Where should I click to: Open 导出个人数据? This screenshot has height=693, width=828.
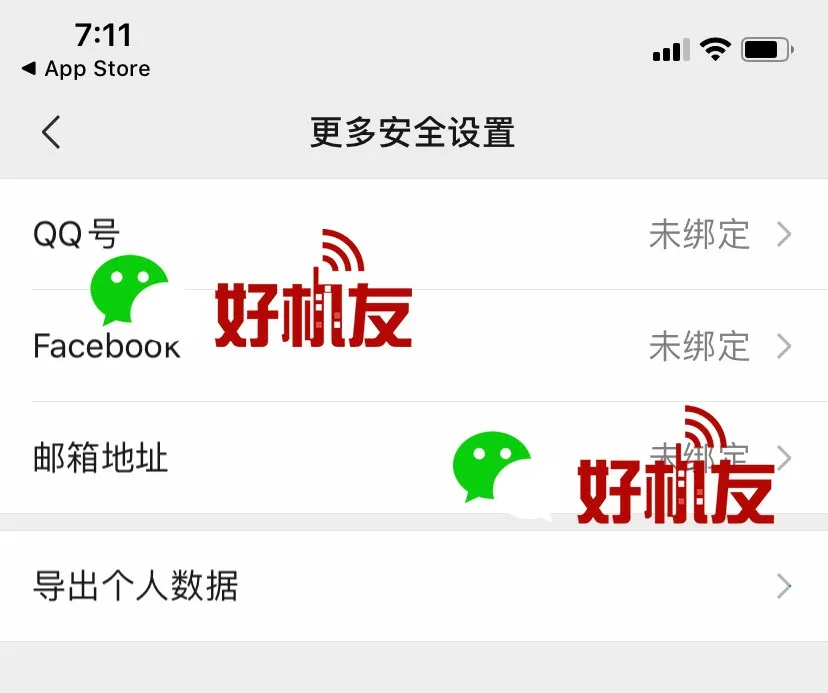pos(414,586)
